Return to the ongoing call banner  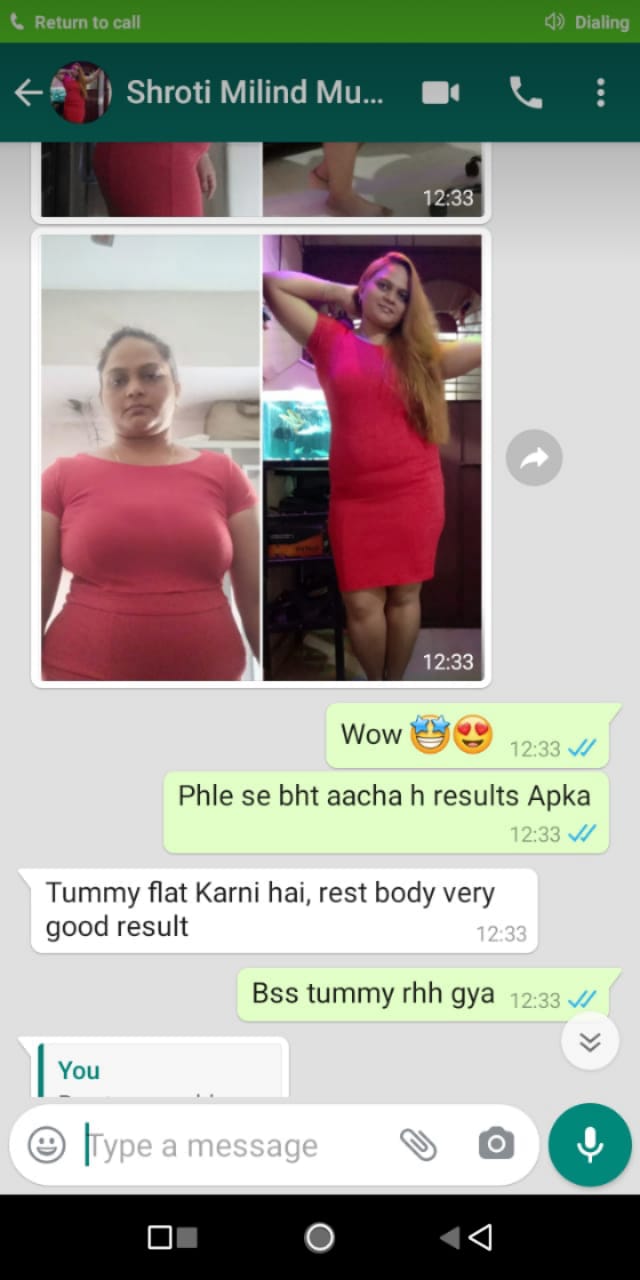coord(320,21)
